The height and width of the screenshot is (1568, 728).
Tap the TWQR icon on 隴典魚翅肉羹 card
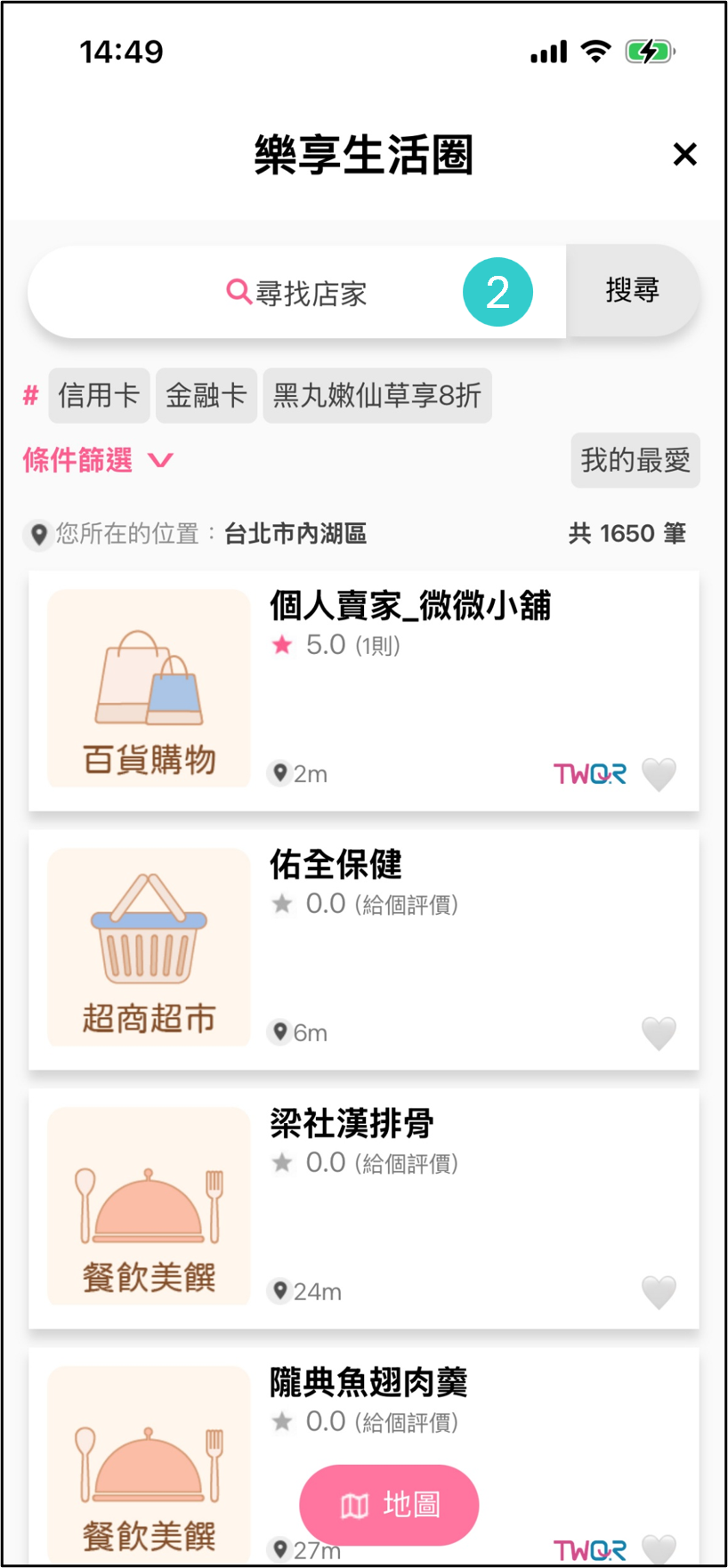(589, 1548)
